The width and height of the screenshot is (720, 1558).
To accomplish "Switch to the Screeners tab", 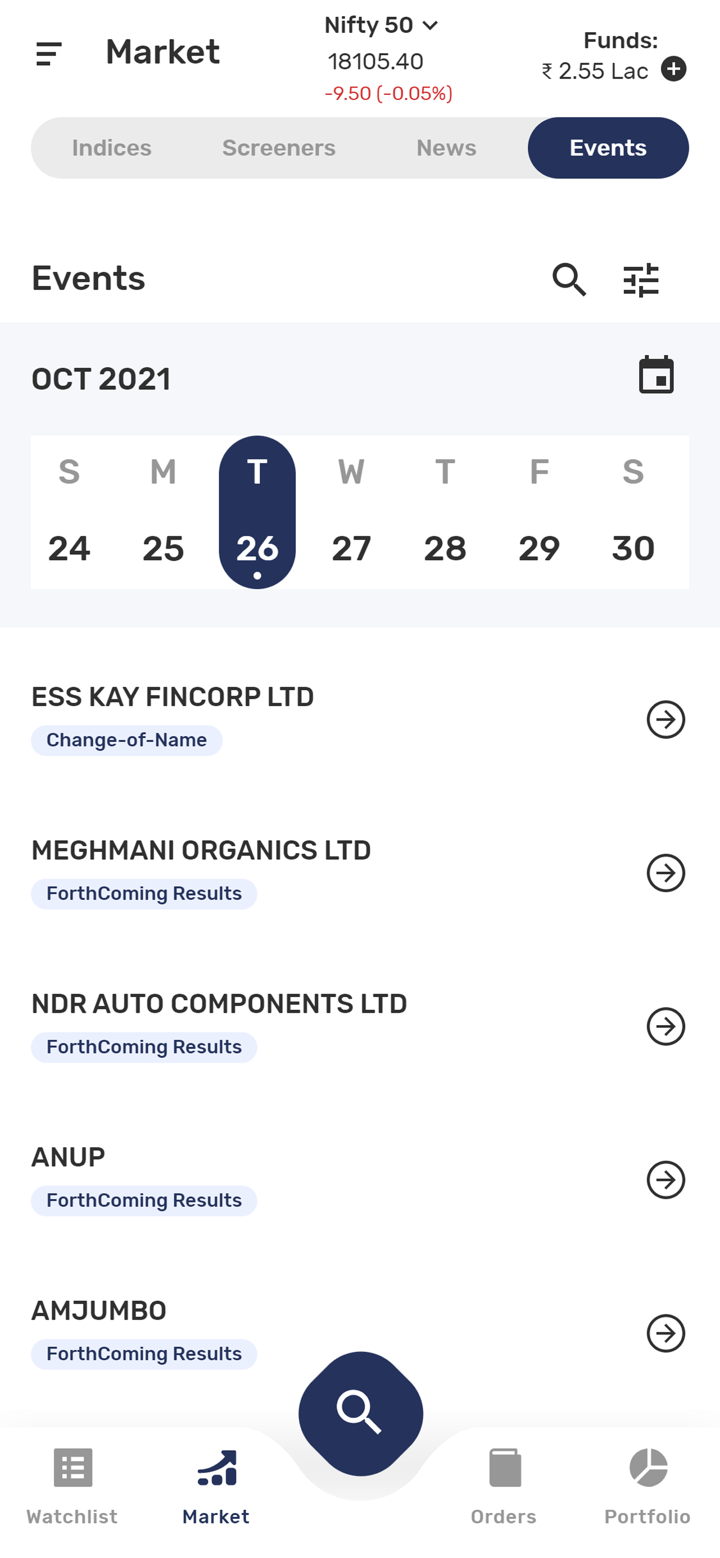I will coord(278,148).
